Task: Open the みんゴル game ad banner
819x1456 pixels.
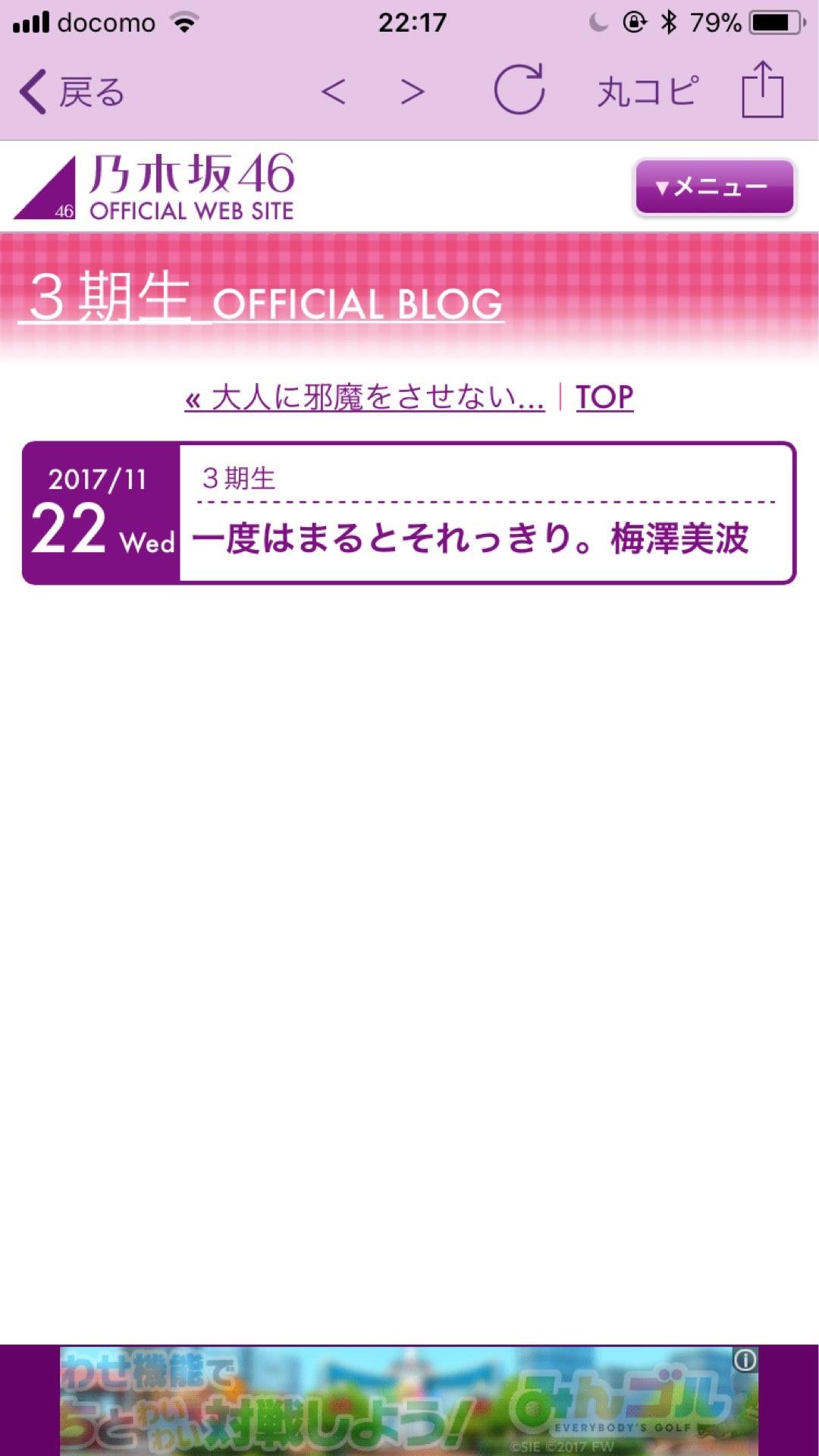Action: [409, 1401]
